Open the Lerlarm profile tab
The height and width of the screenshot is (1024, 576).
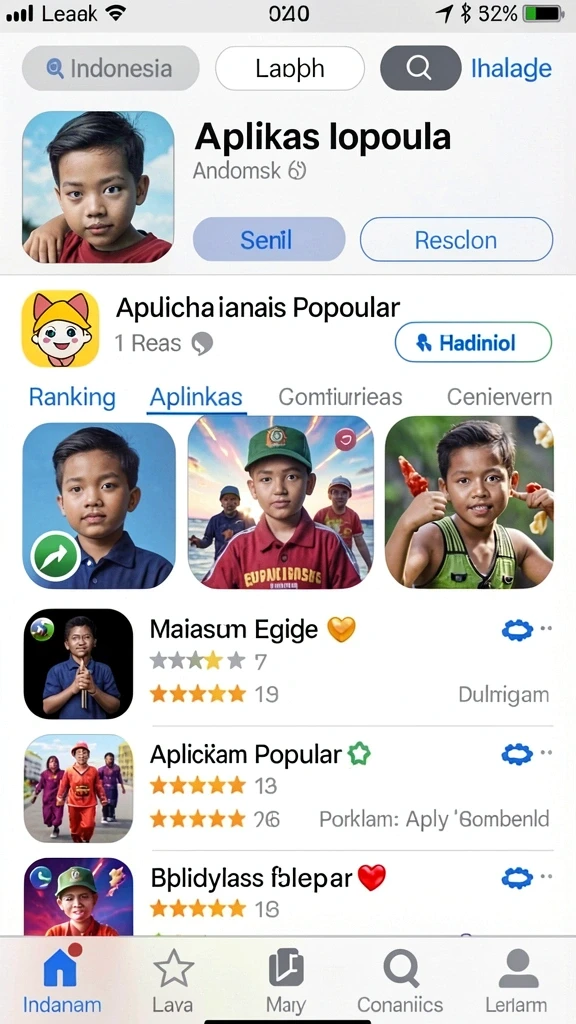coord(517,980)
